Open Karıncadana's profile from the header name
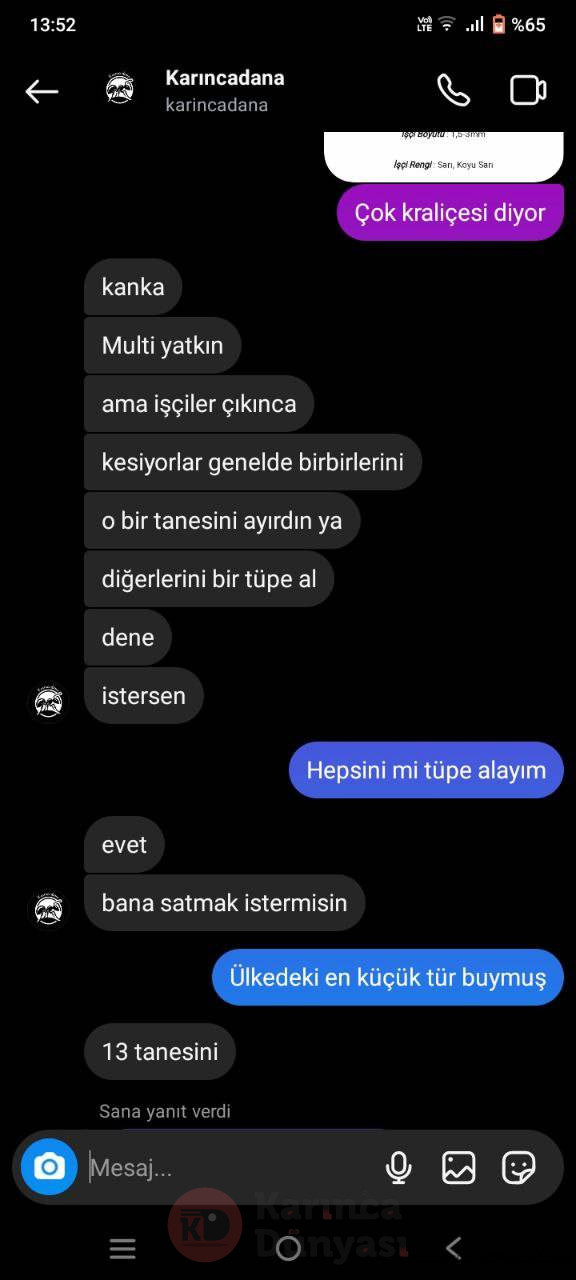 tap(225, 78)
